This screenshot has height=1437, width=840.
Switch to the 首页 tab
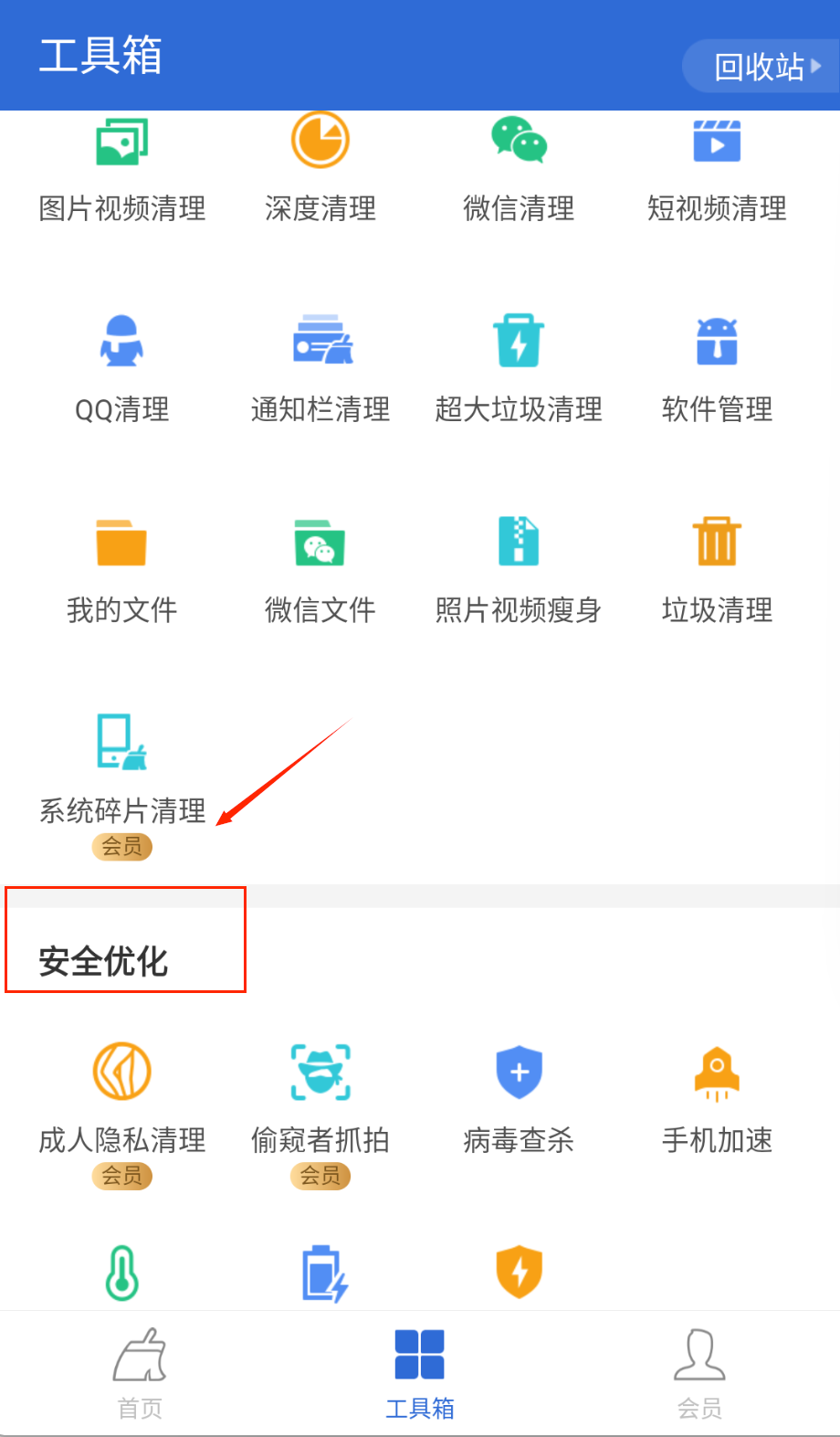tap(140, 1373)
